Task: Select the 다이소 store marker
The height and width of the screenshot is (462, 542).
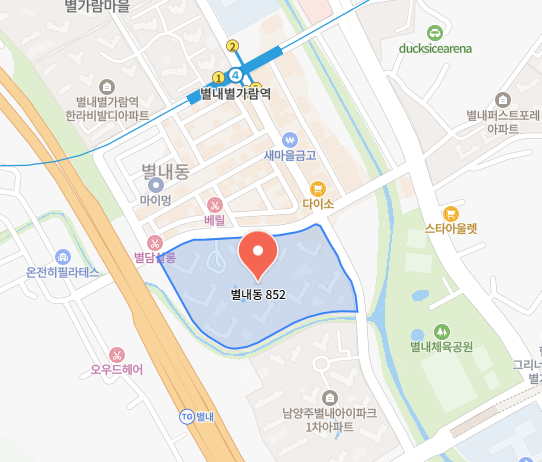Action: 318,189
